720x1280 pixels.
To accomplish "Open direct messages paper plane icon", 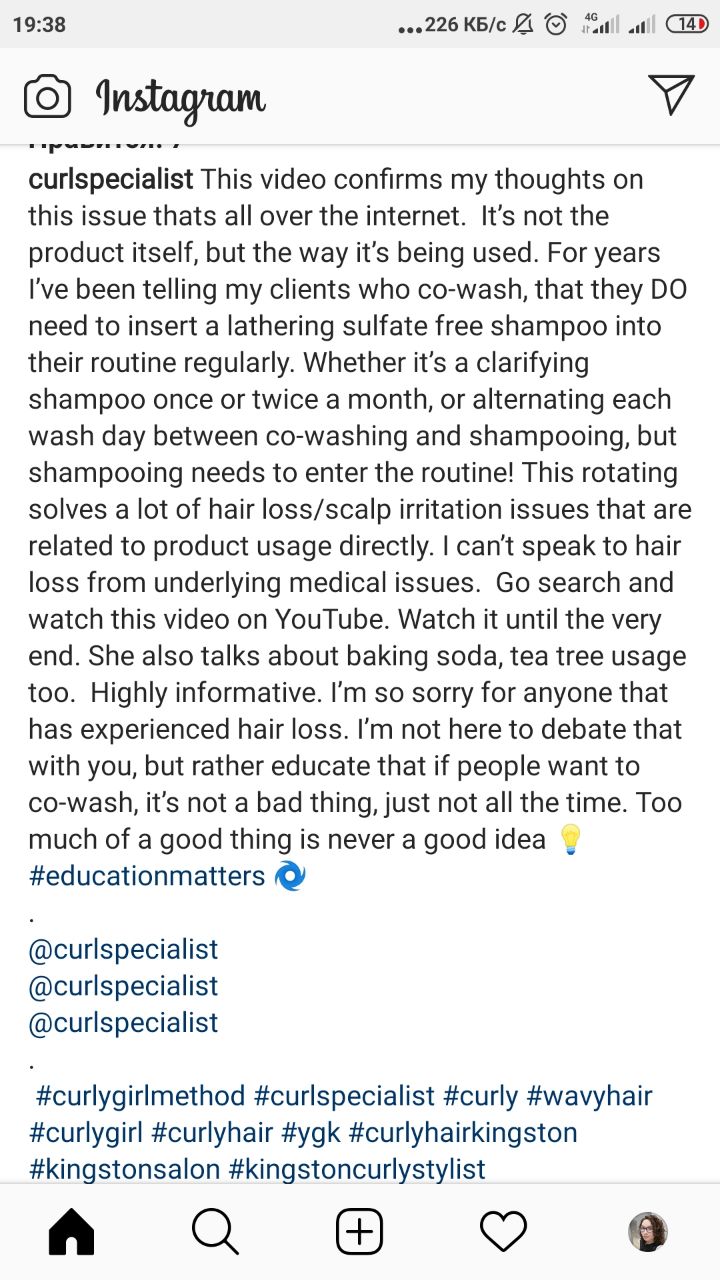I will [671, 95].
